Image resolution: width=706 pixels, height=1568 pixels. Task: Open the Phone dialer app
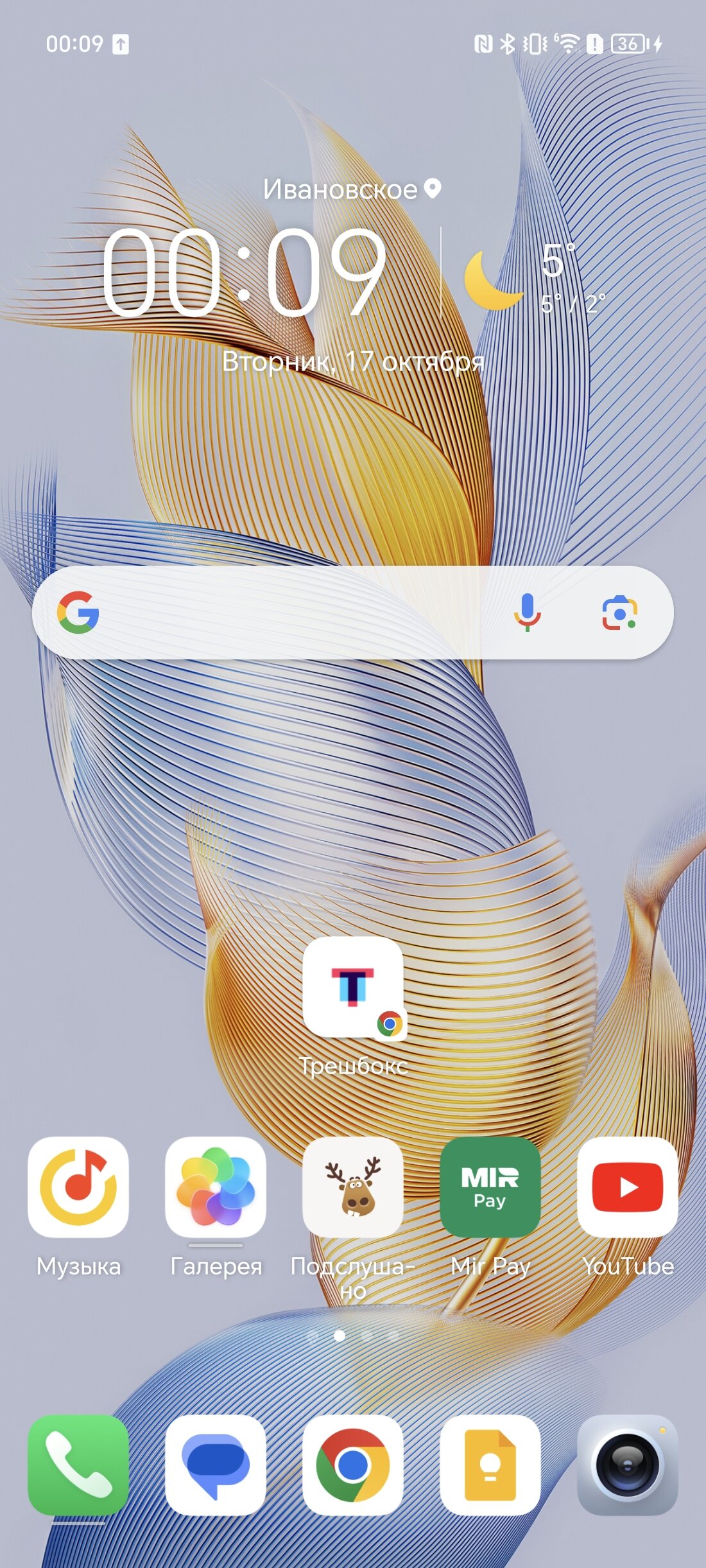point(78,1465)
